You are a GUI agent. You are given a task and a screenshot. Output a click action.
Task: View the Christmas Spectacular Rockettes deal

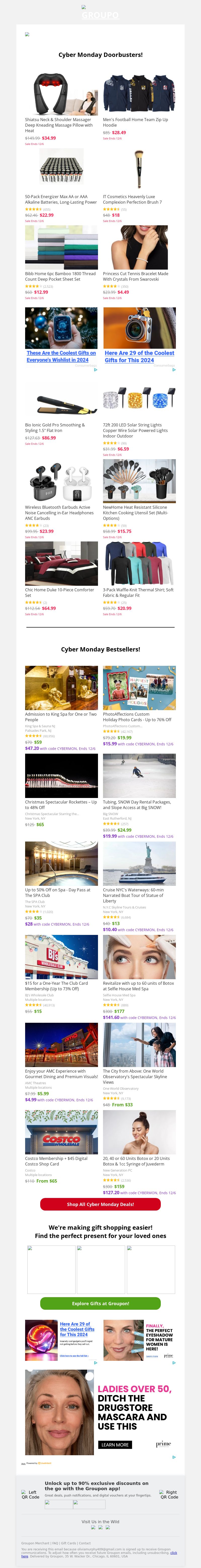click(61, 776)
